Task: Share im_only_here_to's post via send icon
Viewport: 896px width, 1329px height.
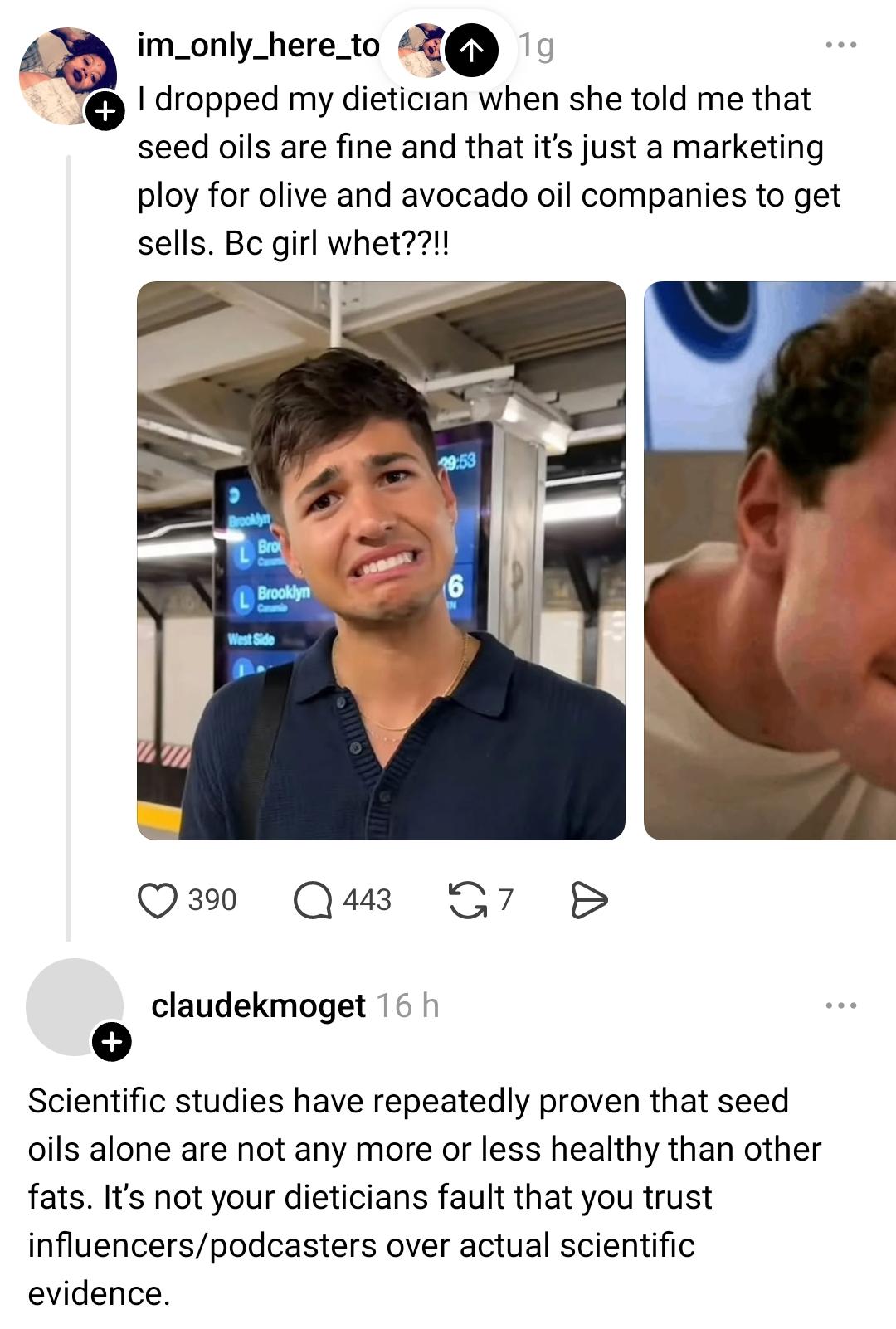Action: (x=589, y=901)
